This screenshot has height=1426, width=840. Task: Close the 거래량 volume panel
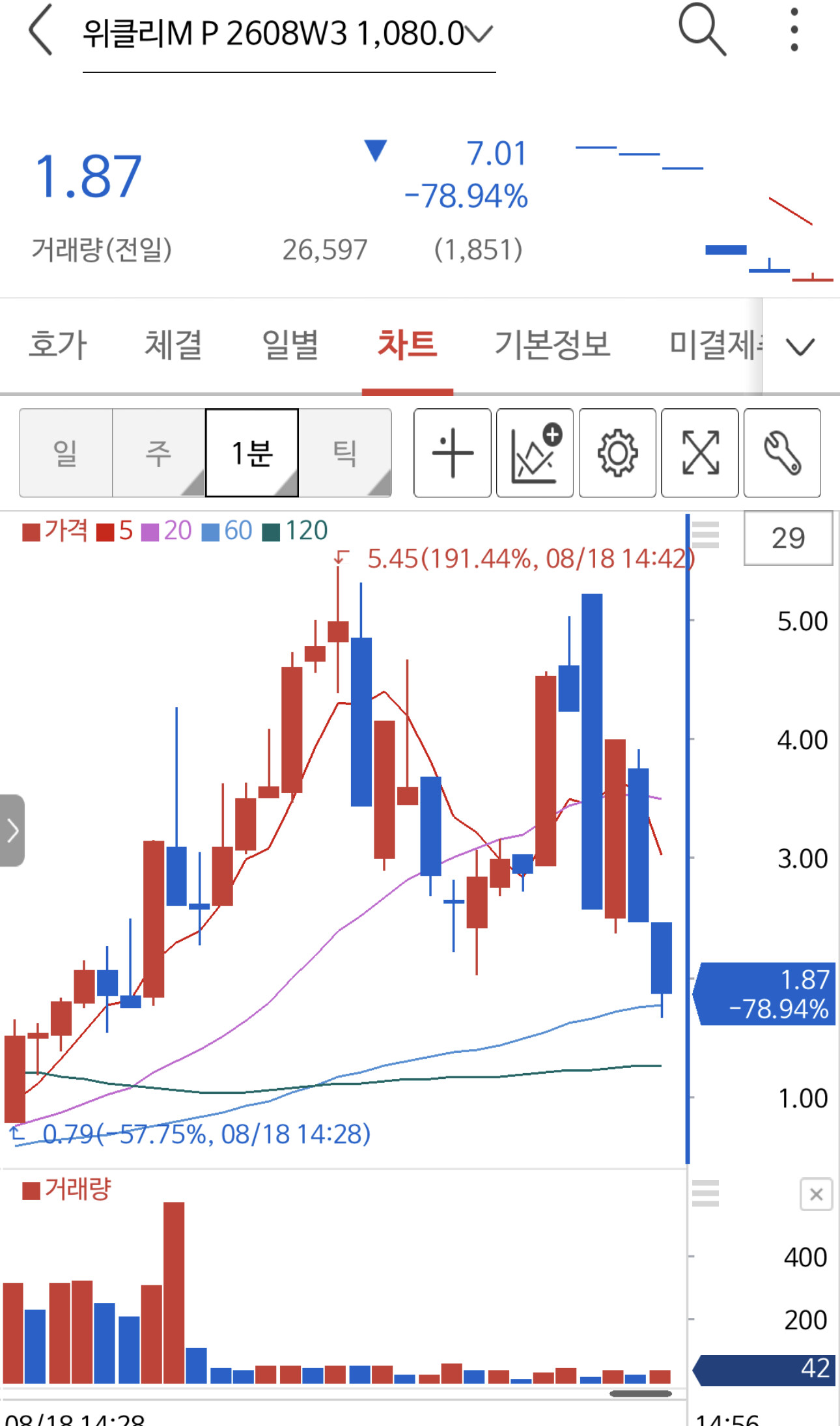(x=816, y=1194)
